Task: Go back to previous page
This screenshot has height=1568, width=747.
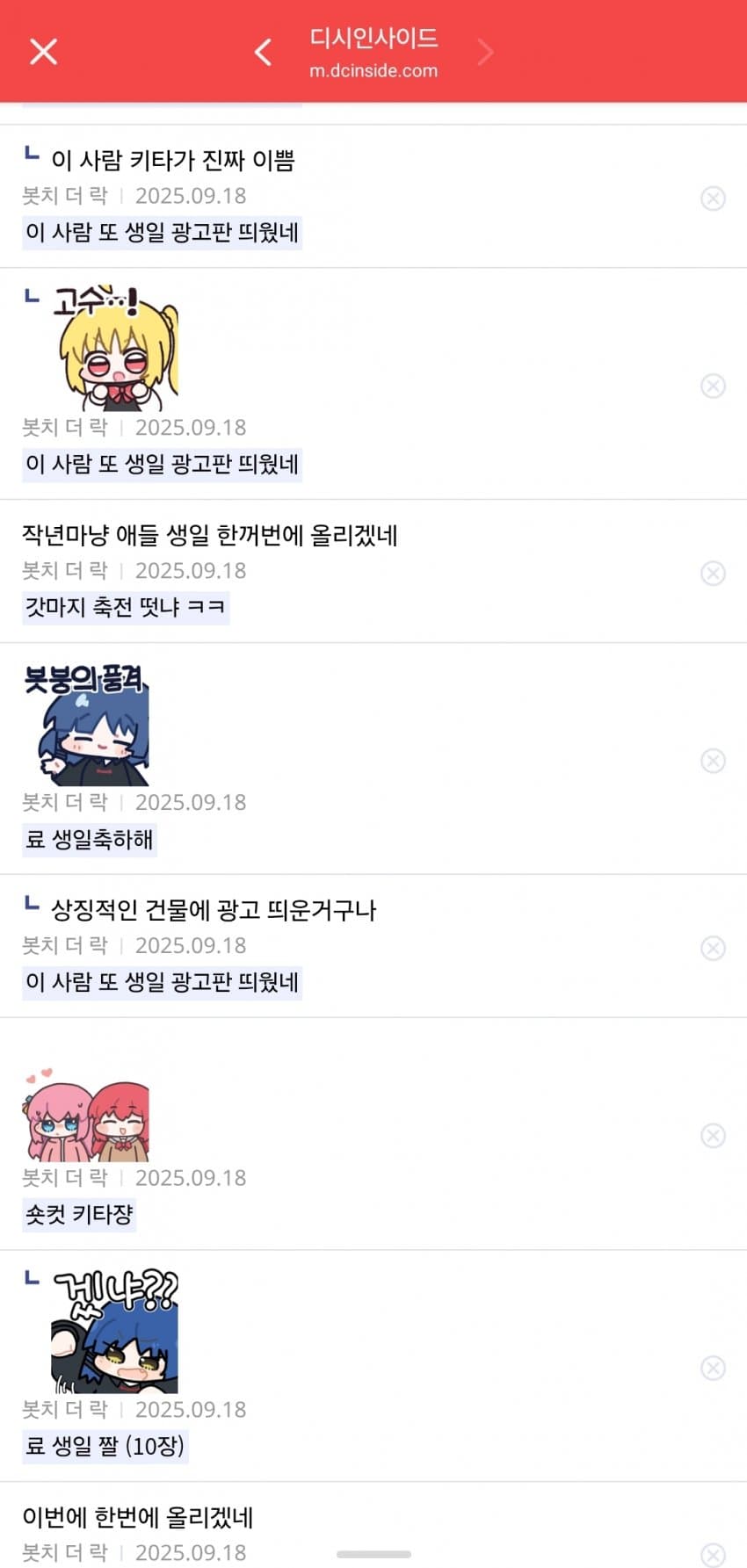Action: (263, 52)
